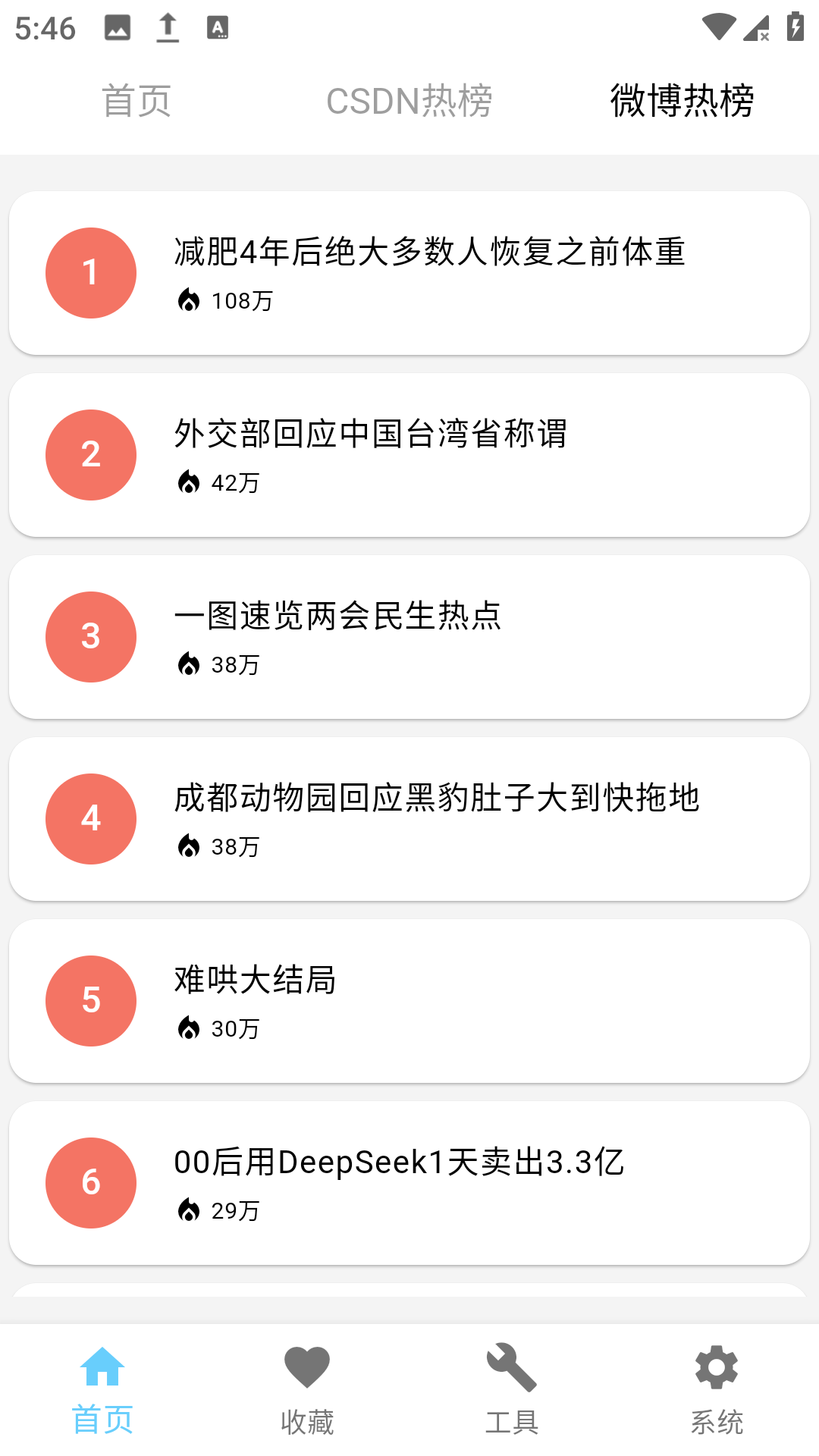
Task: Click the red badge numbered 3
Action: [90, 636]
